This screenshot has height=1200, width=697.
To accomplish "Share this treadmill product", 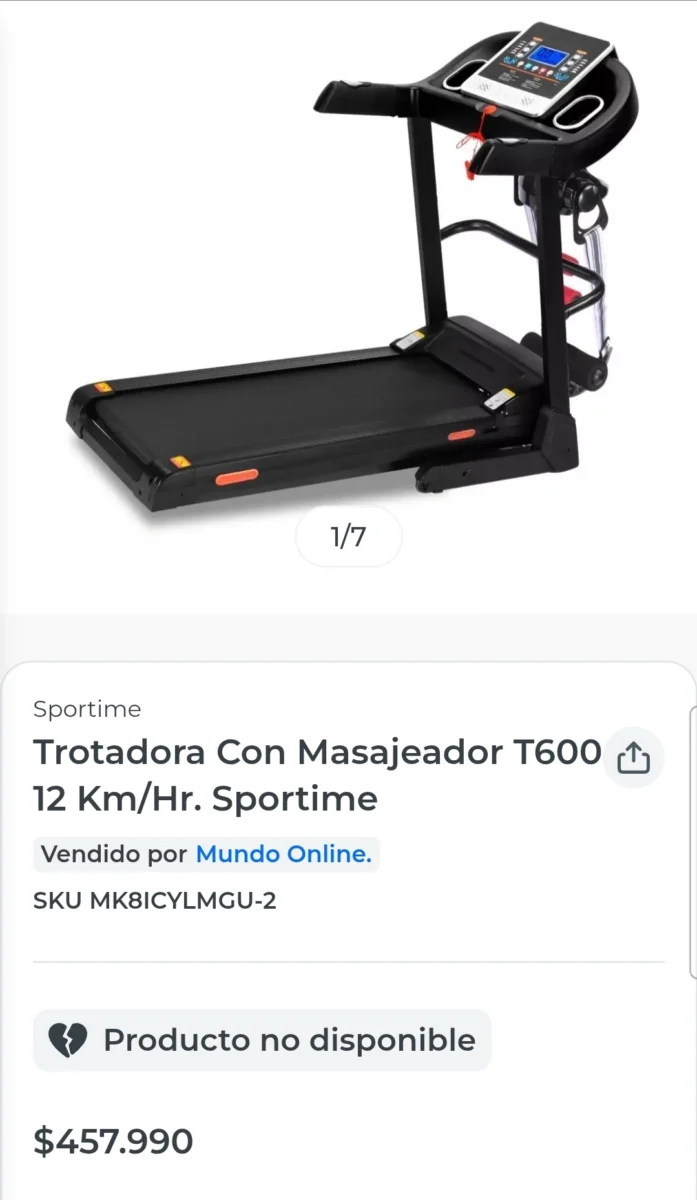I will pyautogui.click(x=634, y=758).
